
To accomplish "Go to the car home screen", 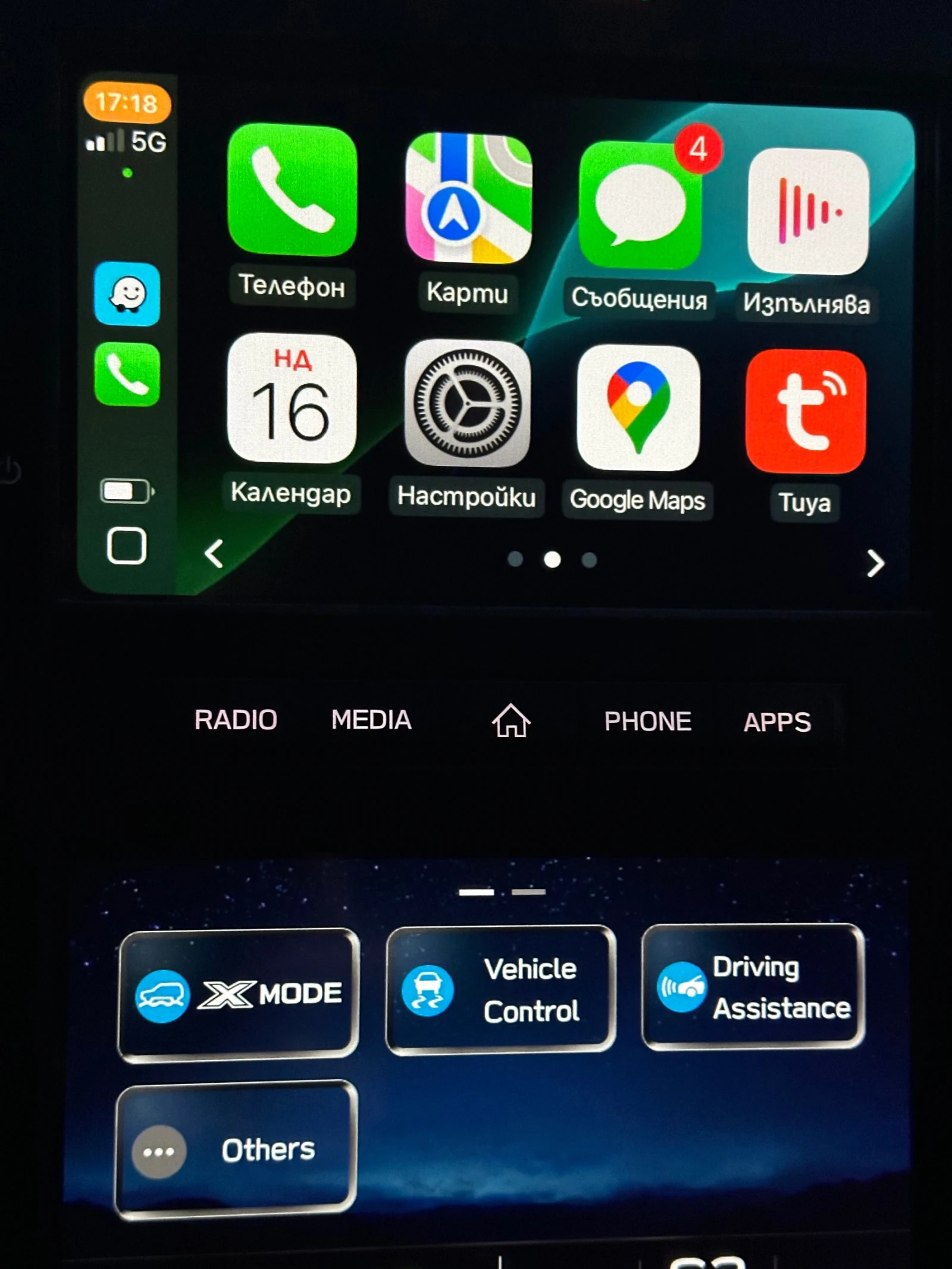I will 511,720.
